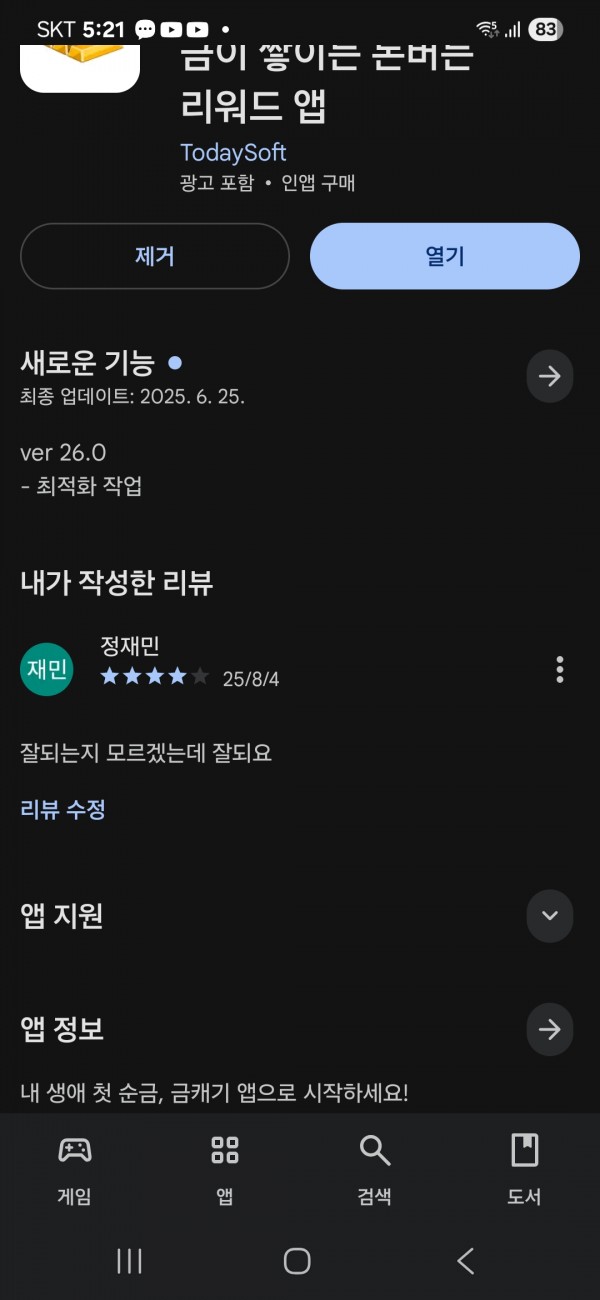Switch to the 게임 tab
This screenshot has width=600, height=1300.
point(75,1169)
